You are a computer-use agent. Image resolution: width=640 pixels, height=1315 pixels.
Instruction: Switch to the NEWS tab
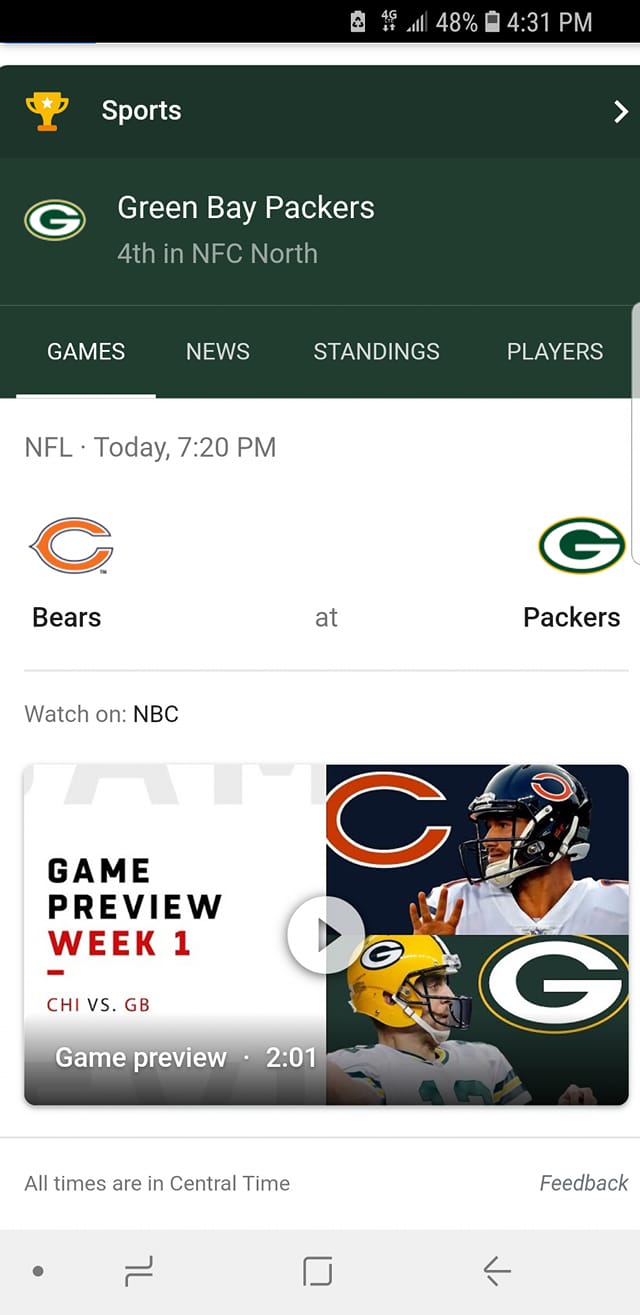coord(217,352)
